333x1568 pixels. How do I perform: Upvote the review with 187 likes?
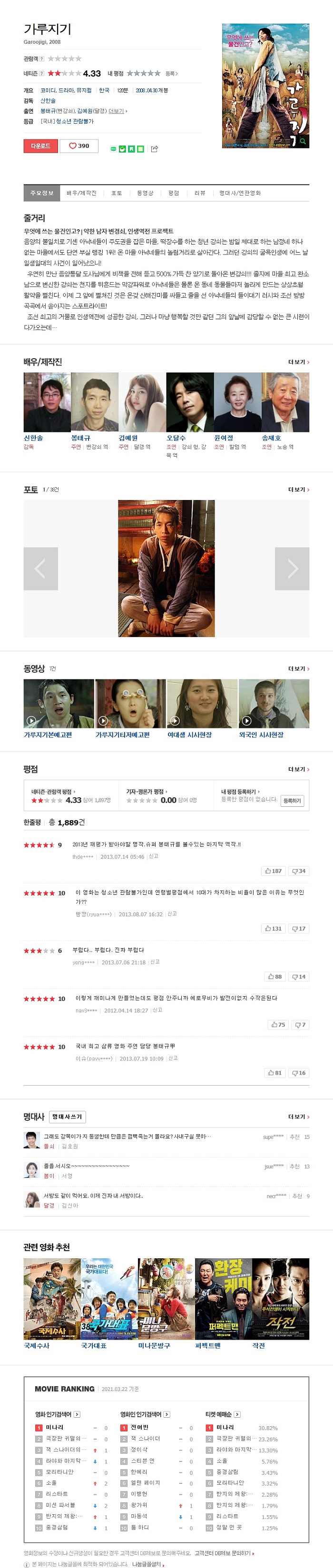point(274,871)
